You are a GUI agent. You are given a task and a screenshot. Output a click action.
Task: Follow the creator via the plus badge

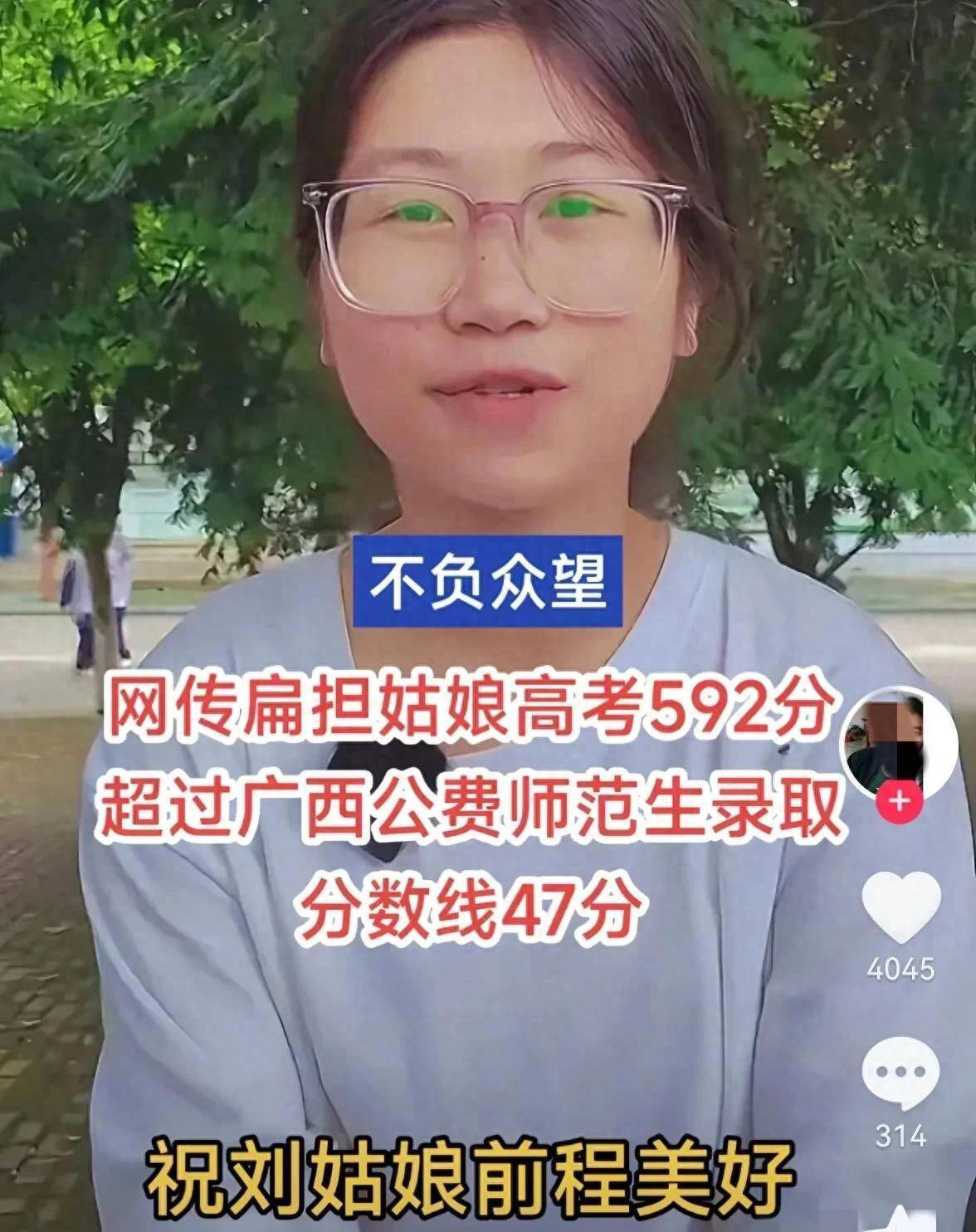(900, 802)
